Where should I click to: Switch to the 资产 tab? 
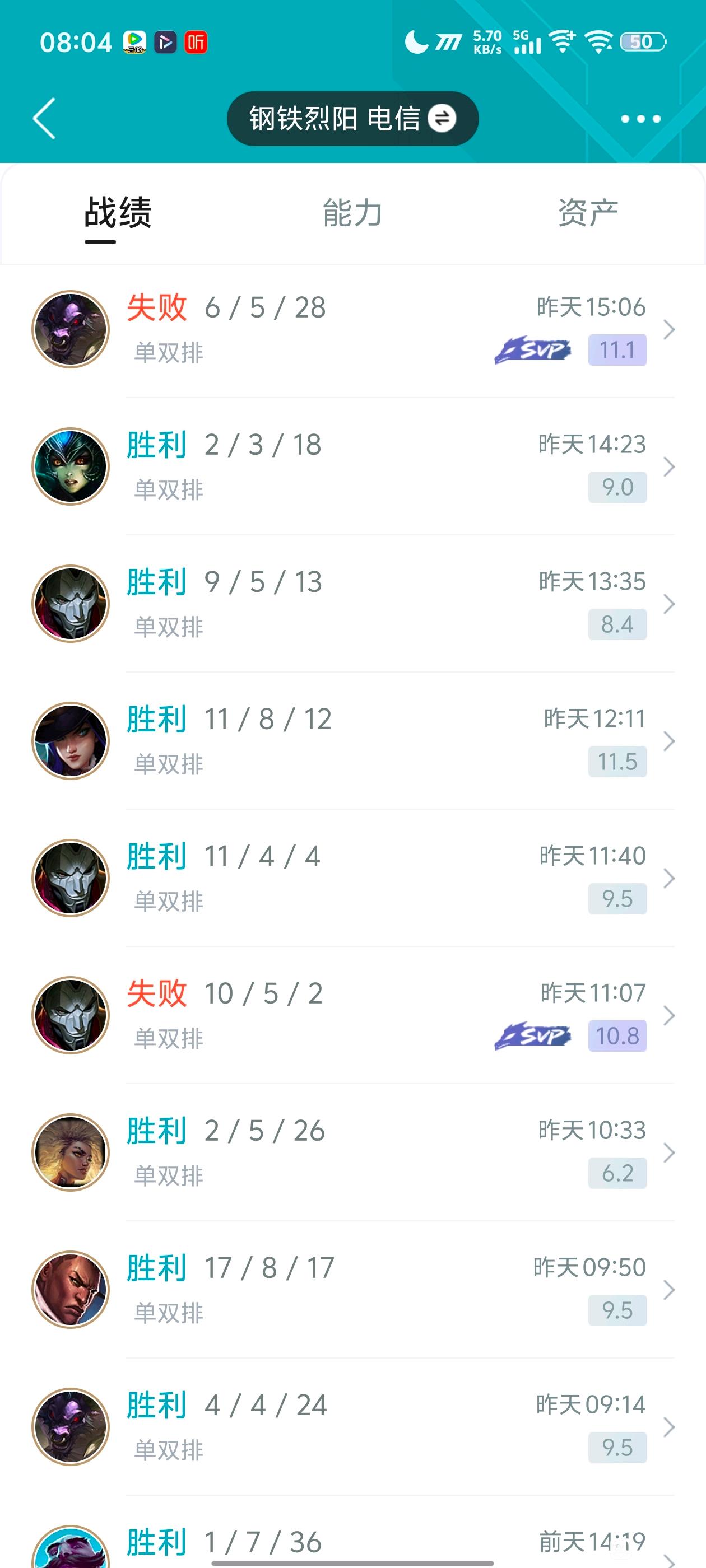pyautogui.click(x=588, y=213)
